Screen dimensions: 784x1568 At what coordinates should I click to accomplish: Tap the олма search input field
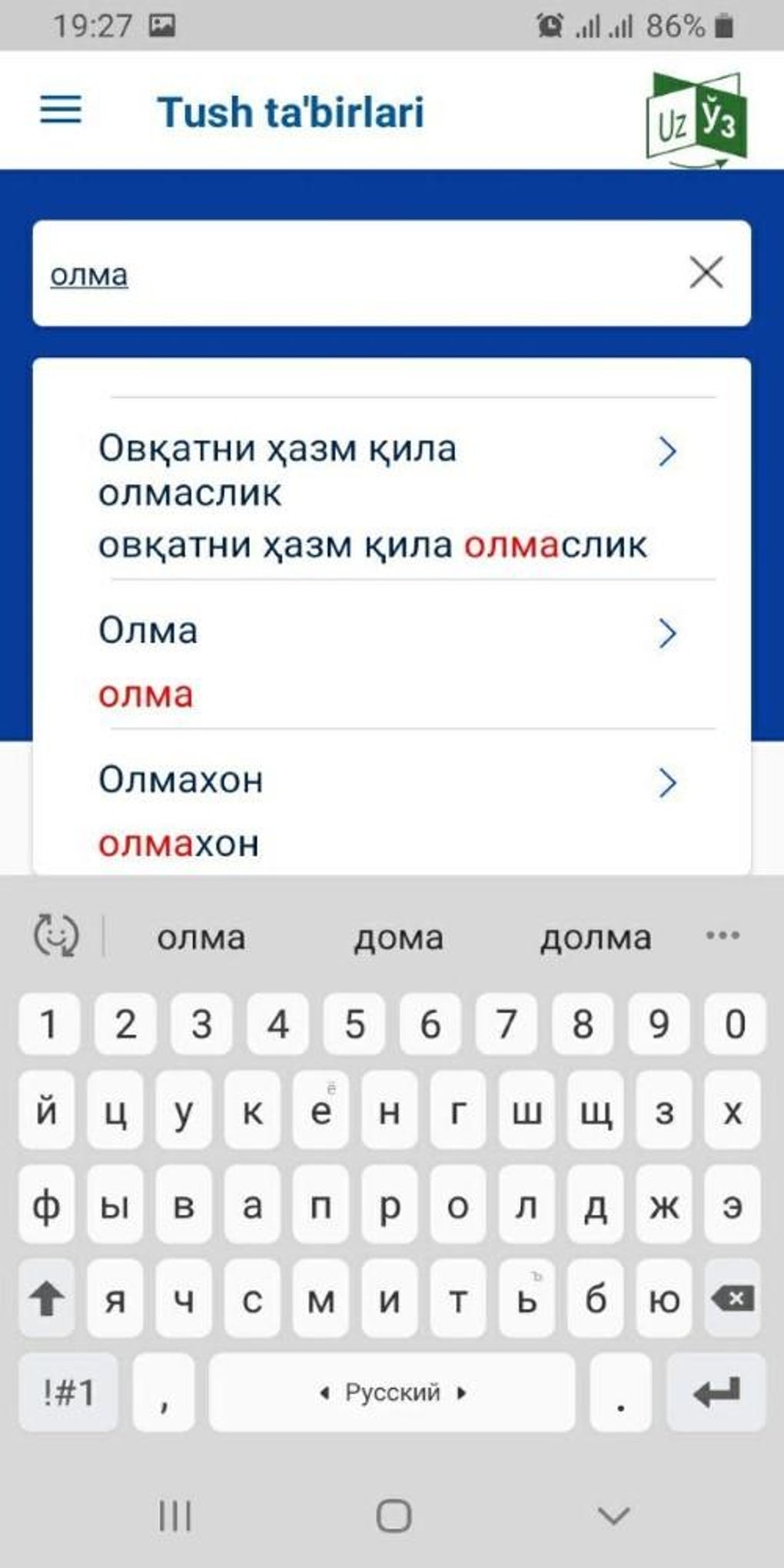click(307, 274)
